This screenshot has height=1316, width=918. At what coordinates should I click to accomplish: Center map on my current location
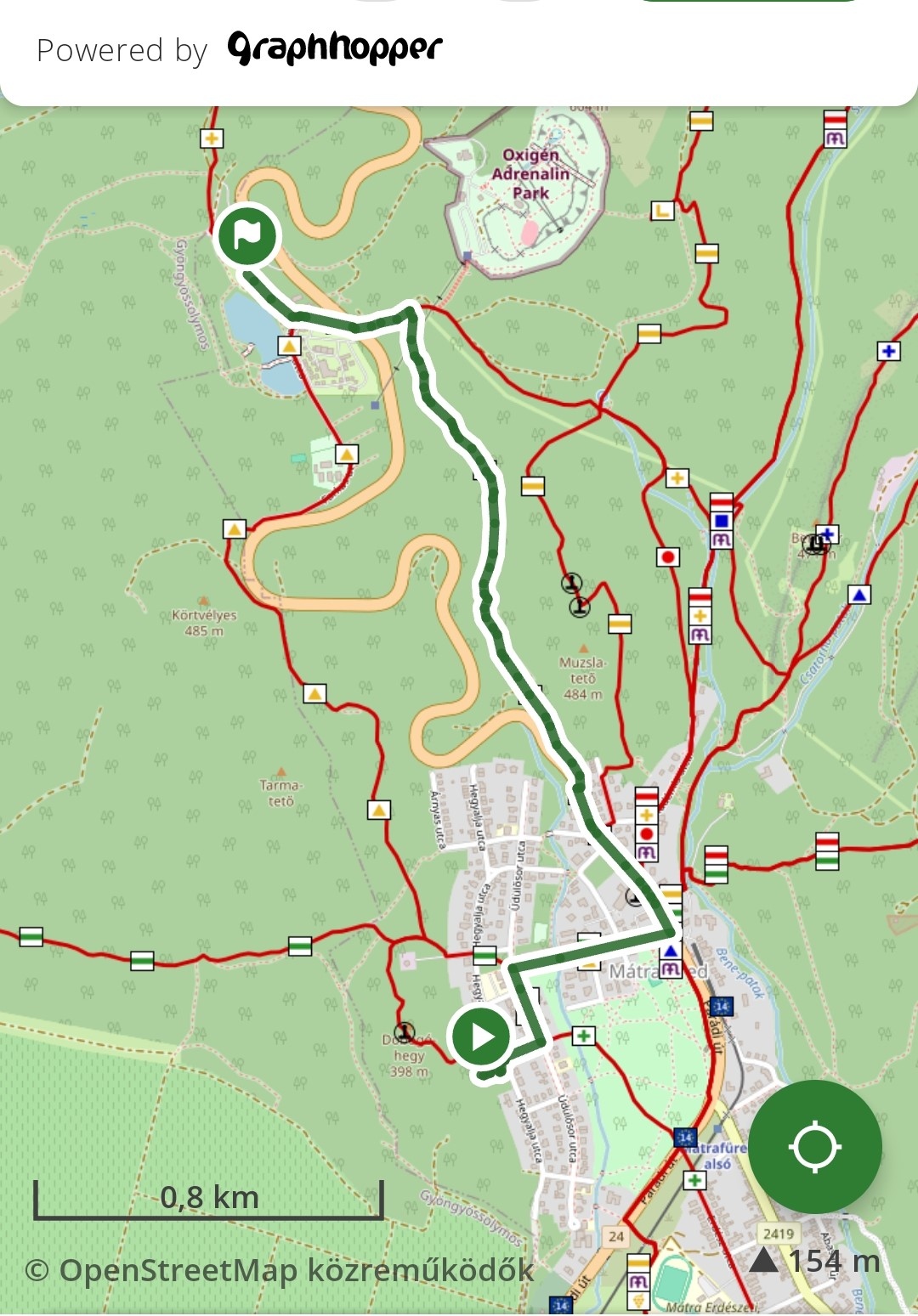[x=814, y=1146]
